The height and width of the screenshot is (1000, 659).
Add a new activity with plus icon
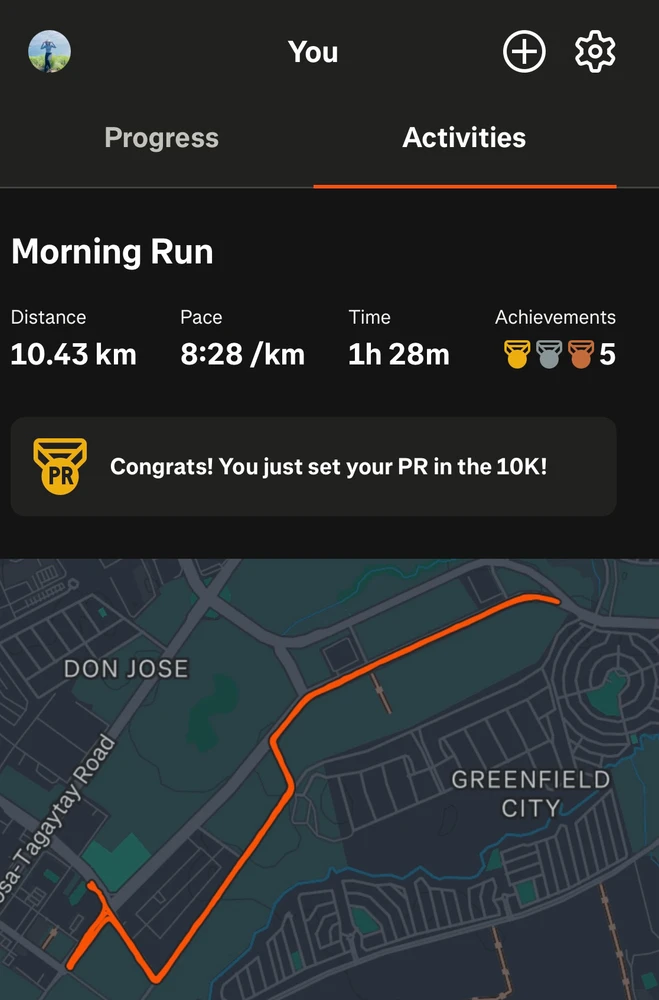pyautogui.click(x=524, y=51)
